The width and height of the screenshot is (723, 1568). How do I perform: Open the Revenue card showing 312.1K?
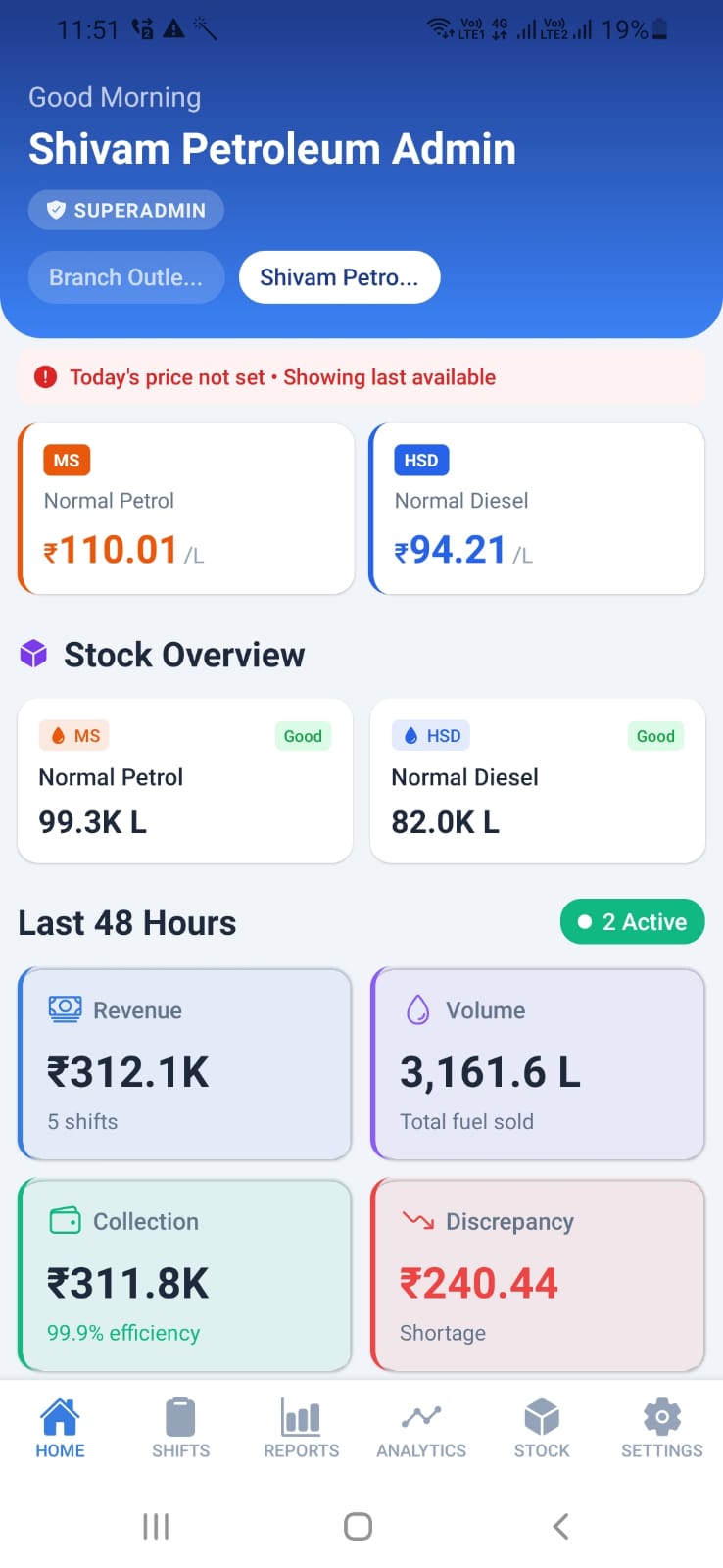click(185, 1064)
